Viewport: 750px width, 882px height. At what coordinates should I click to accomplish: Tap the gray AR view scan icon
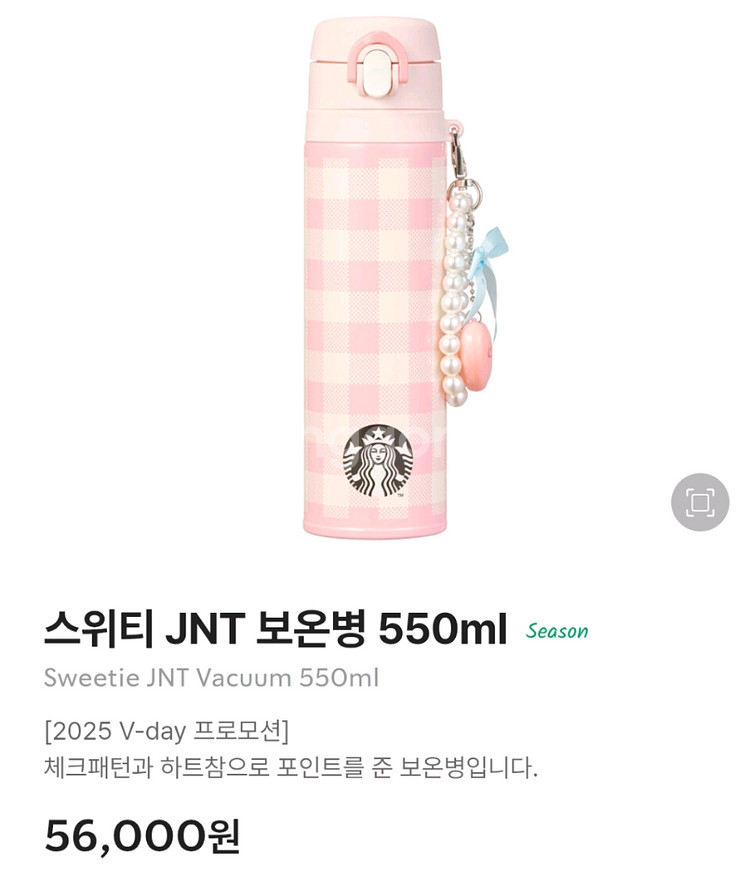pos(700,502)
